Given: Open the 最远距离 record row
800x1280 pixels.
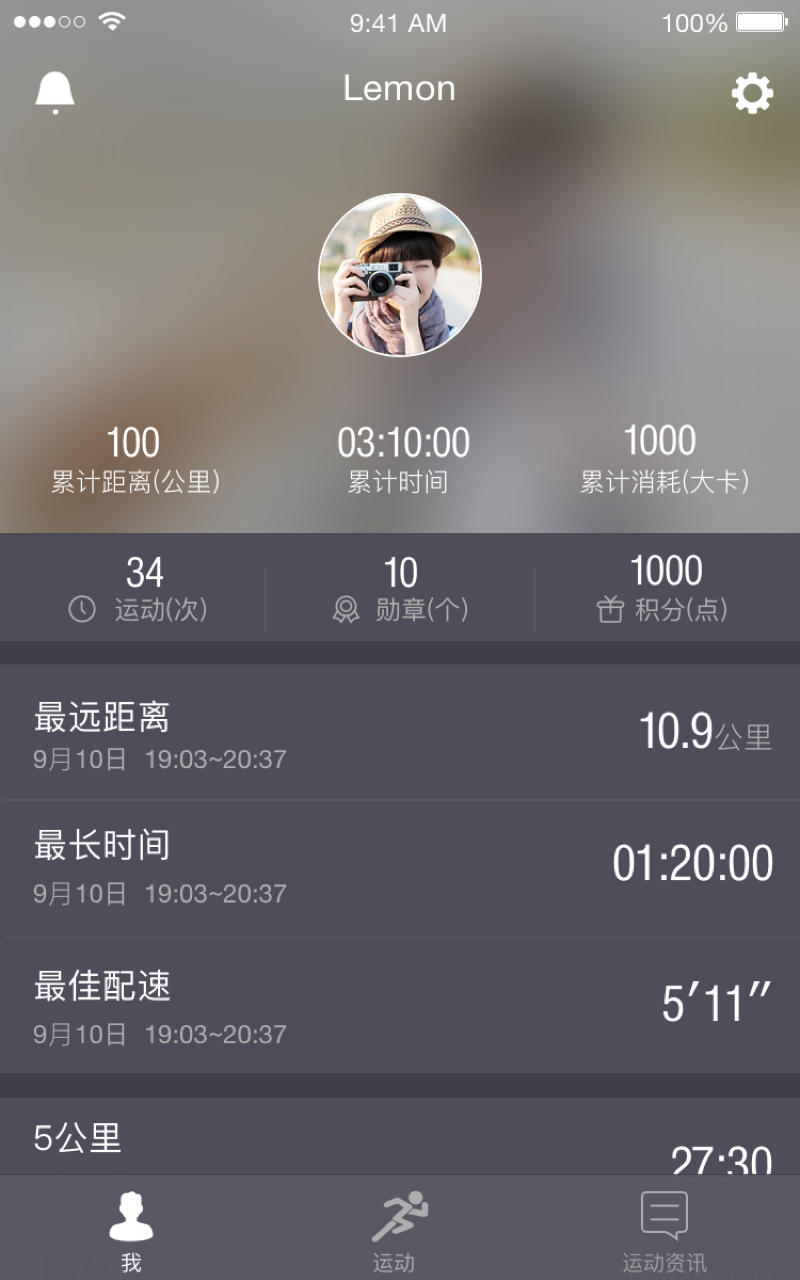Looking at the screenshot, I should pos(400,733).
